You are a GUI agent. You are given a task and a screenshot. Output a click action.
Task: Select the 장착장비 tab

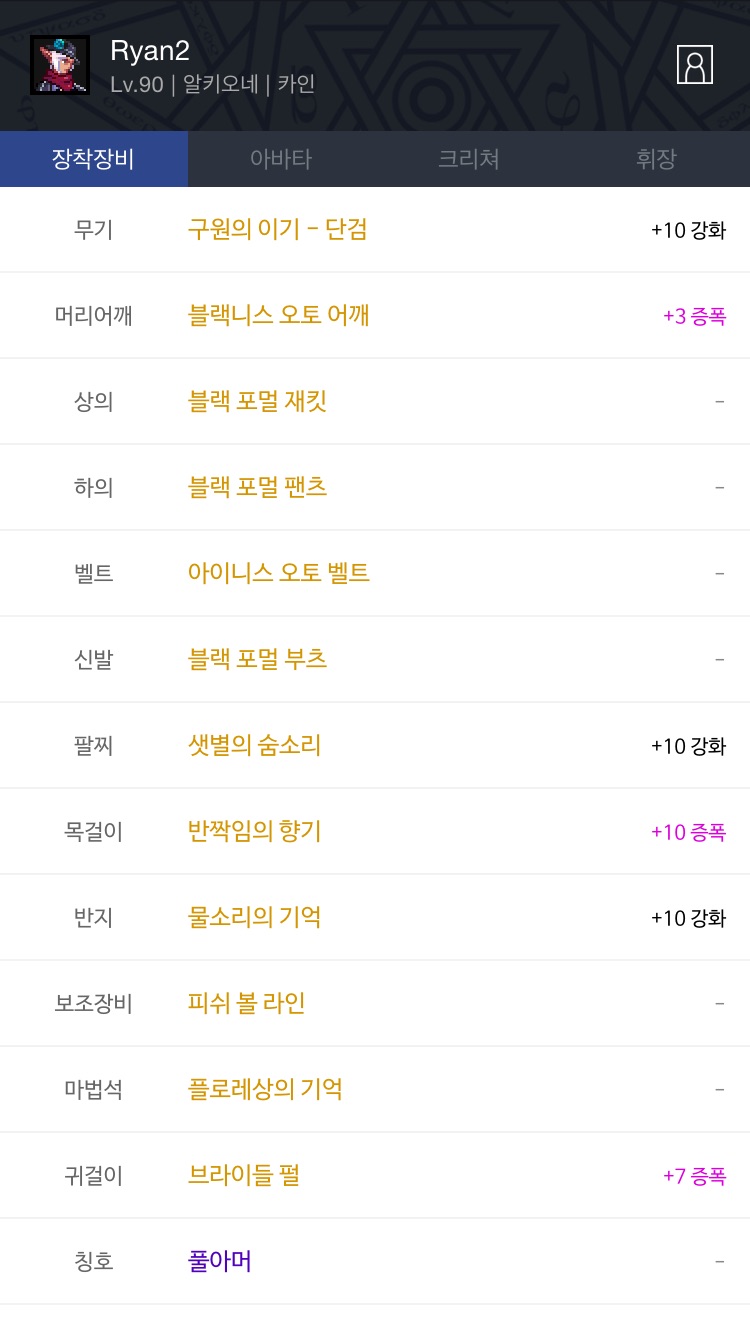tap(94, 159)
